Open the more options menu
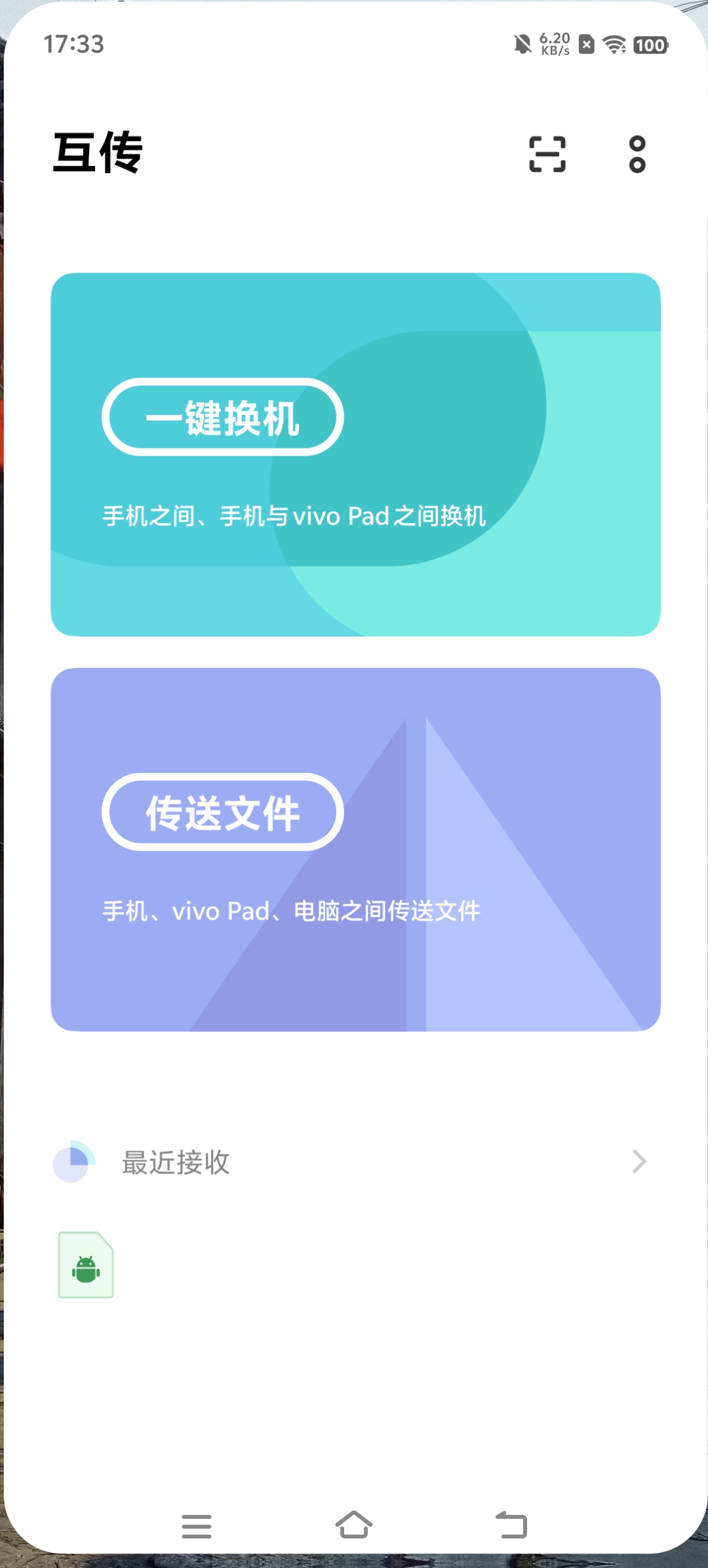Image resolution: width=708 pixels, height=1568 pixels. (637, 155)
